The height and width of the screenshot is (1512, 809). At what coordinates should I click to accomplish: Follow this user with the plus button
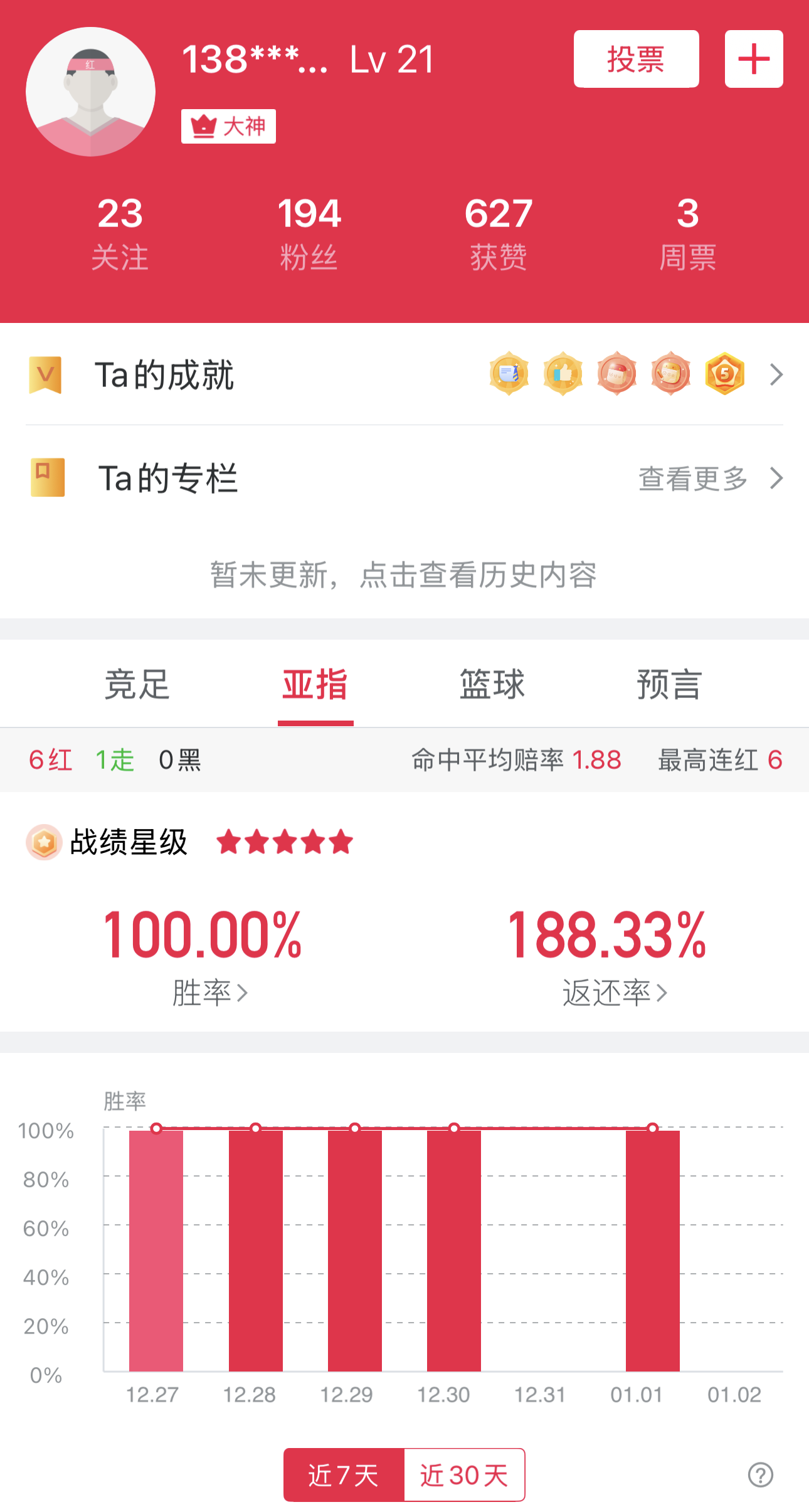pos(753,59)
